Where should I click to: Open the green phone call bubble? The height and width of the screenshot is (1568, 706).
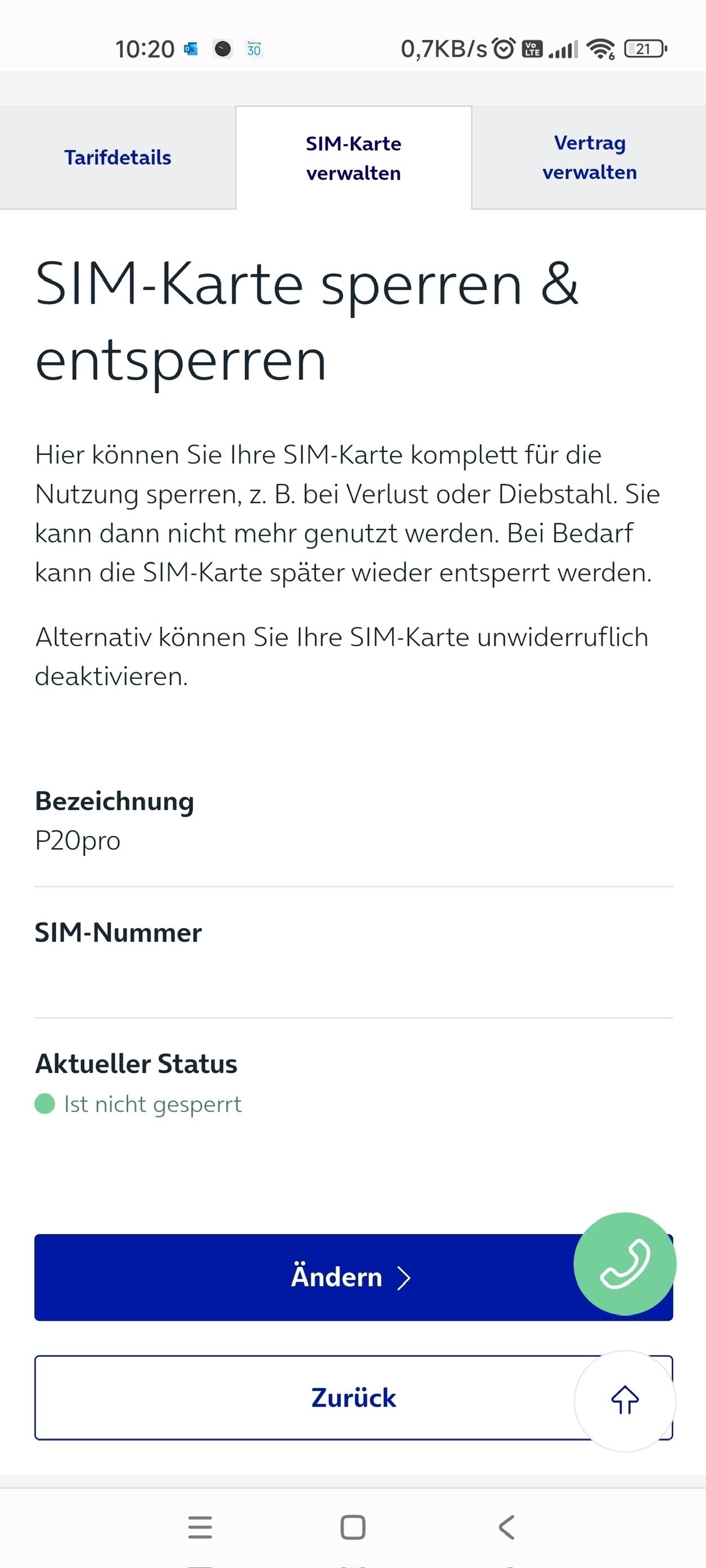[625, 1264]
